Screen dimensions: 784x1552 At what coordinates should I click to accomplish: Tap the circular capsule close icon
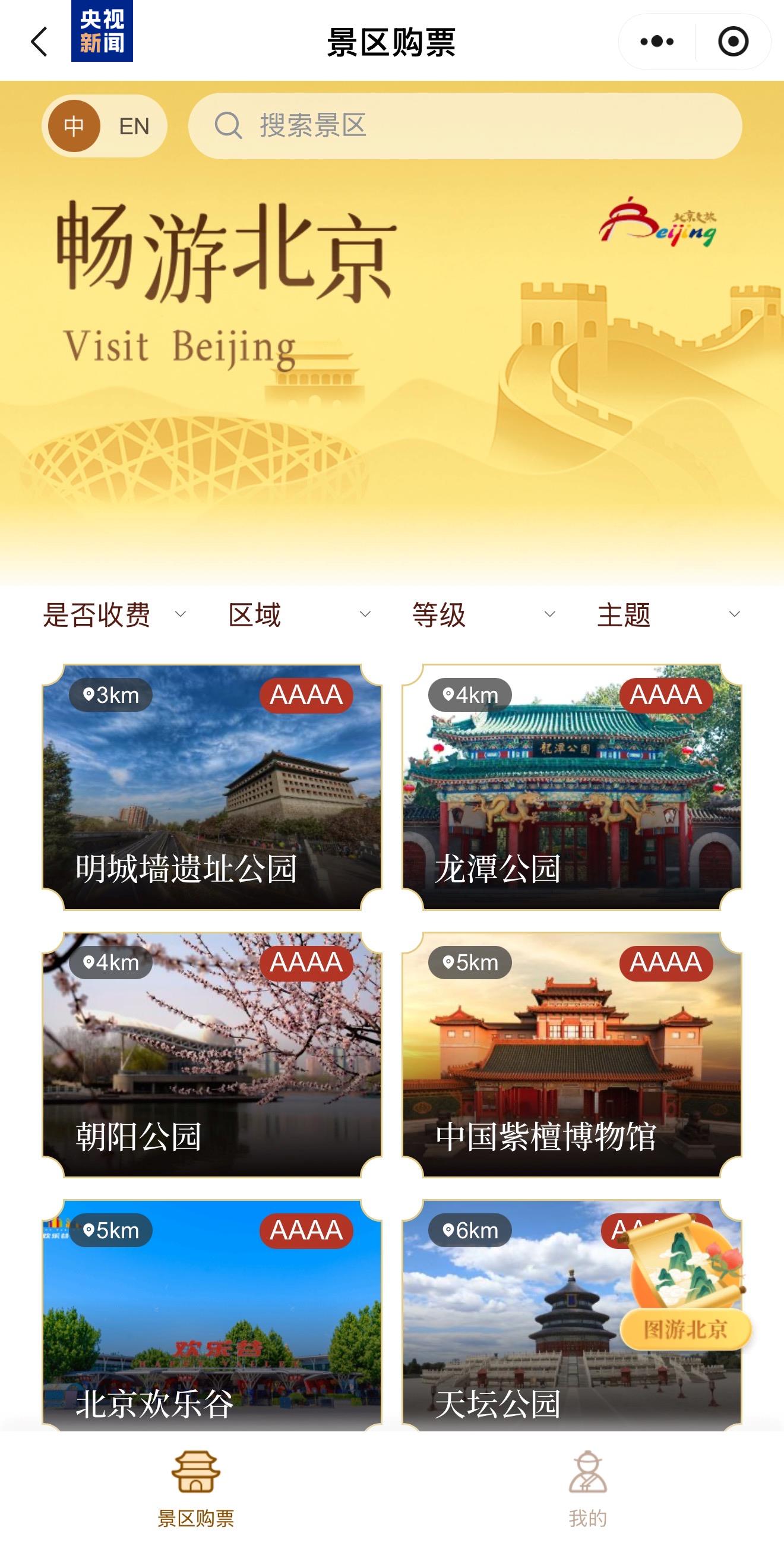point(732,40)
